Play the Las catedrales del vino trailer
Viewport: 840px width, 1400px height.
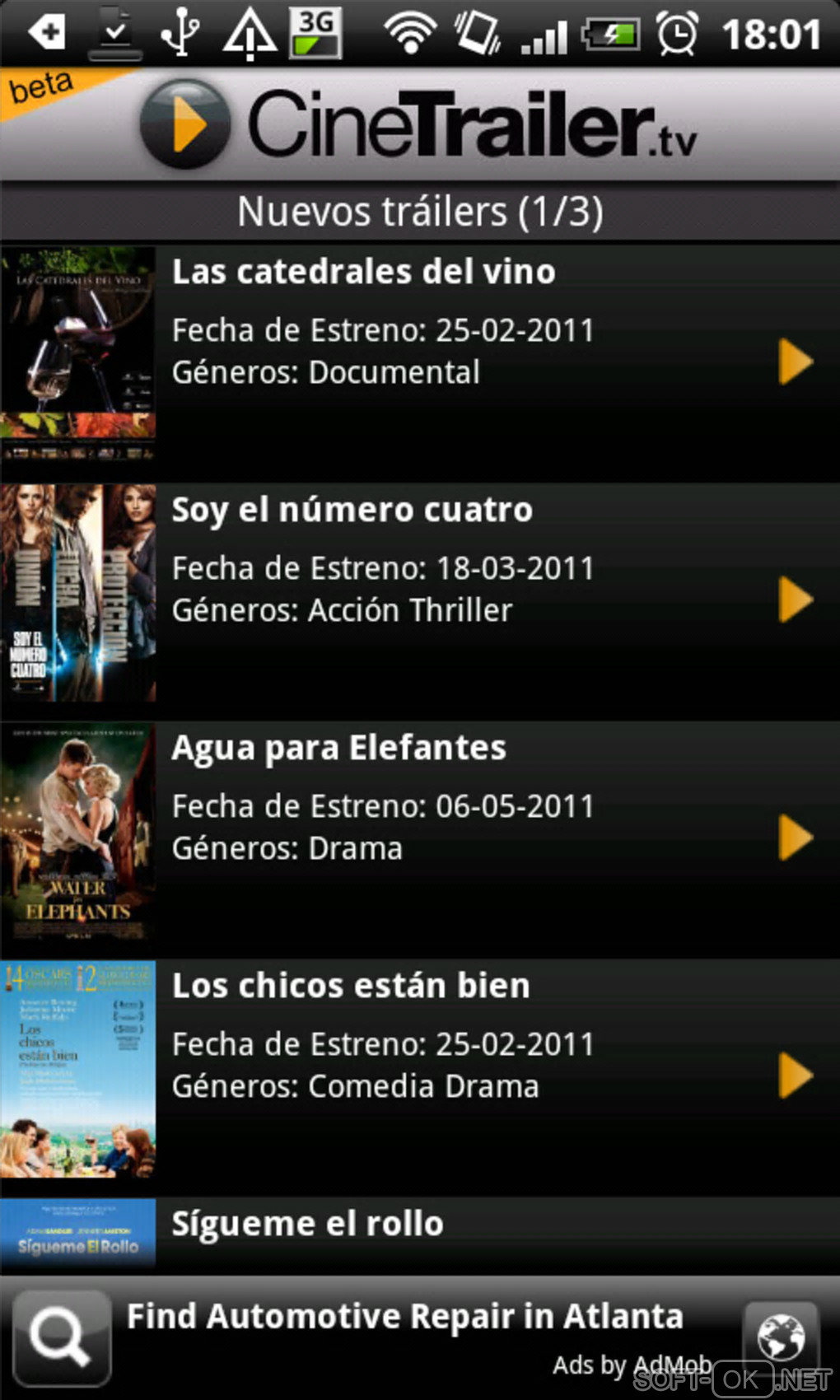(796, 362)
